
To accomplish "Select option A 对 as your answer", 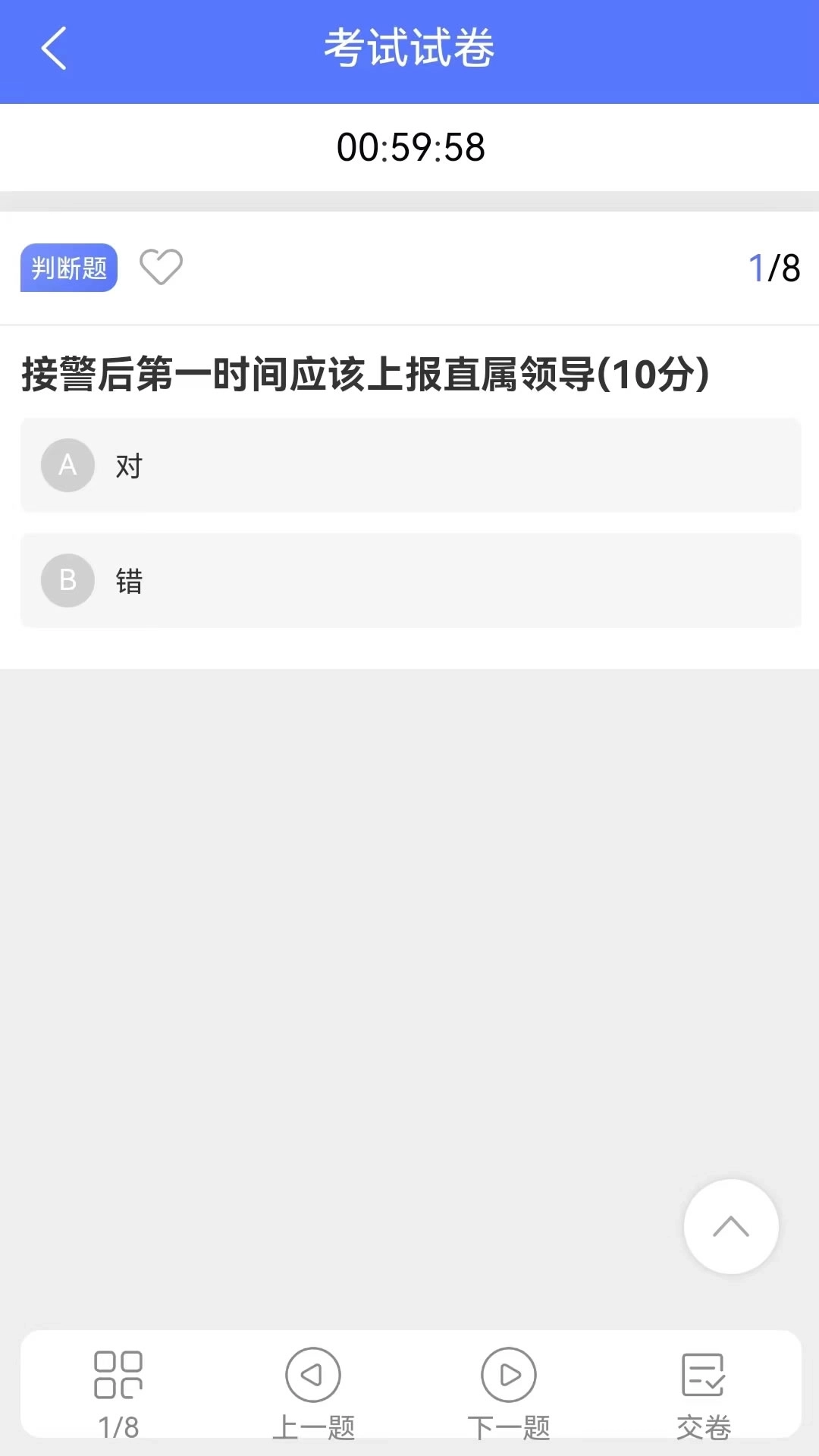I will pyautogui.click(x=409, y=466).
